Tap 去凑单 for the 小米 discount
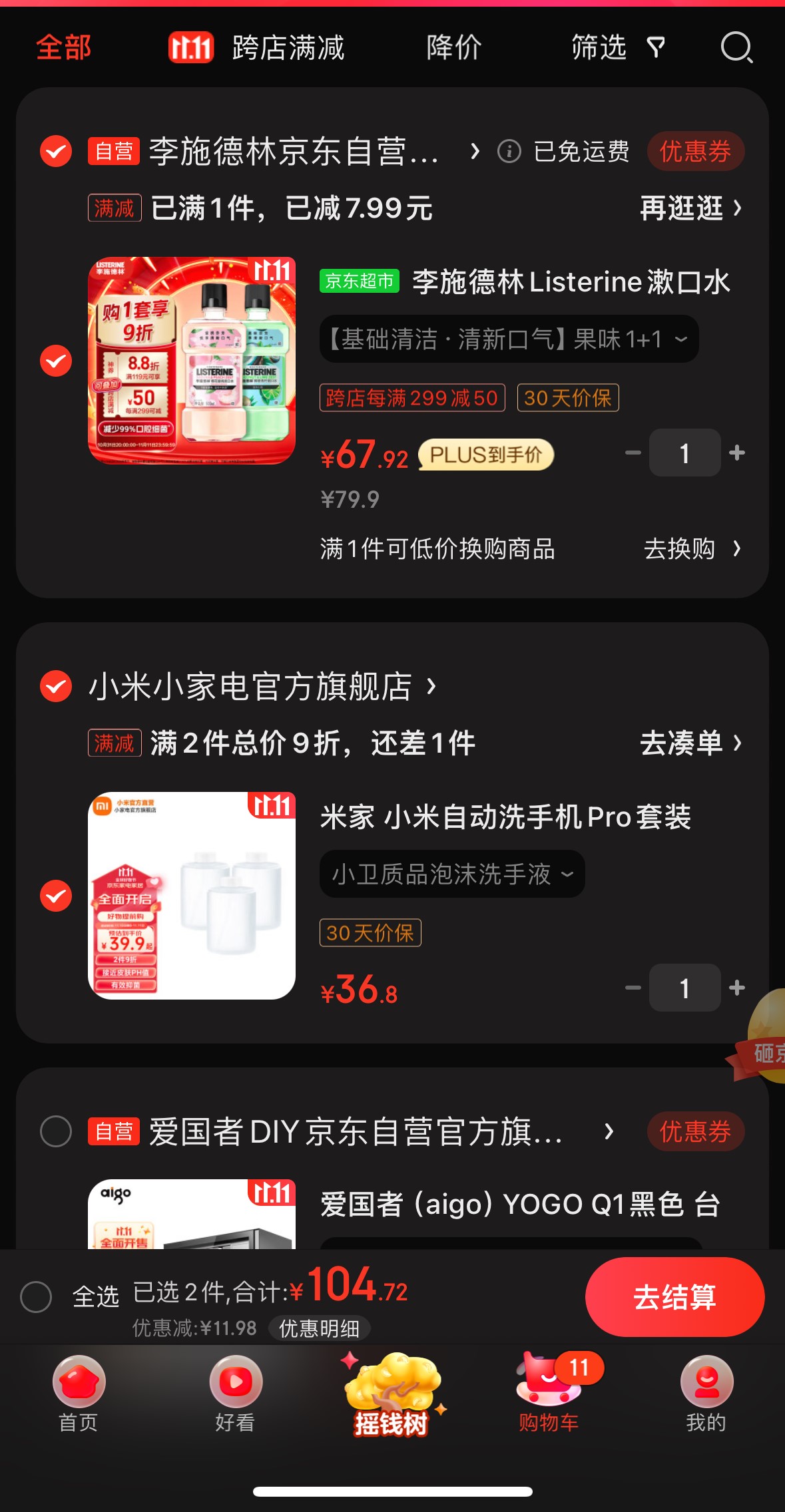Image resolution: width=785 pixels, height=1512 pixels. (690, 743)
